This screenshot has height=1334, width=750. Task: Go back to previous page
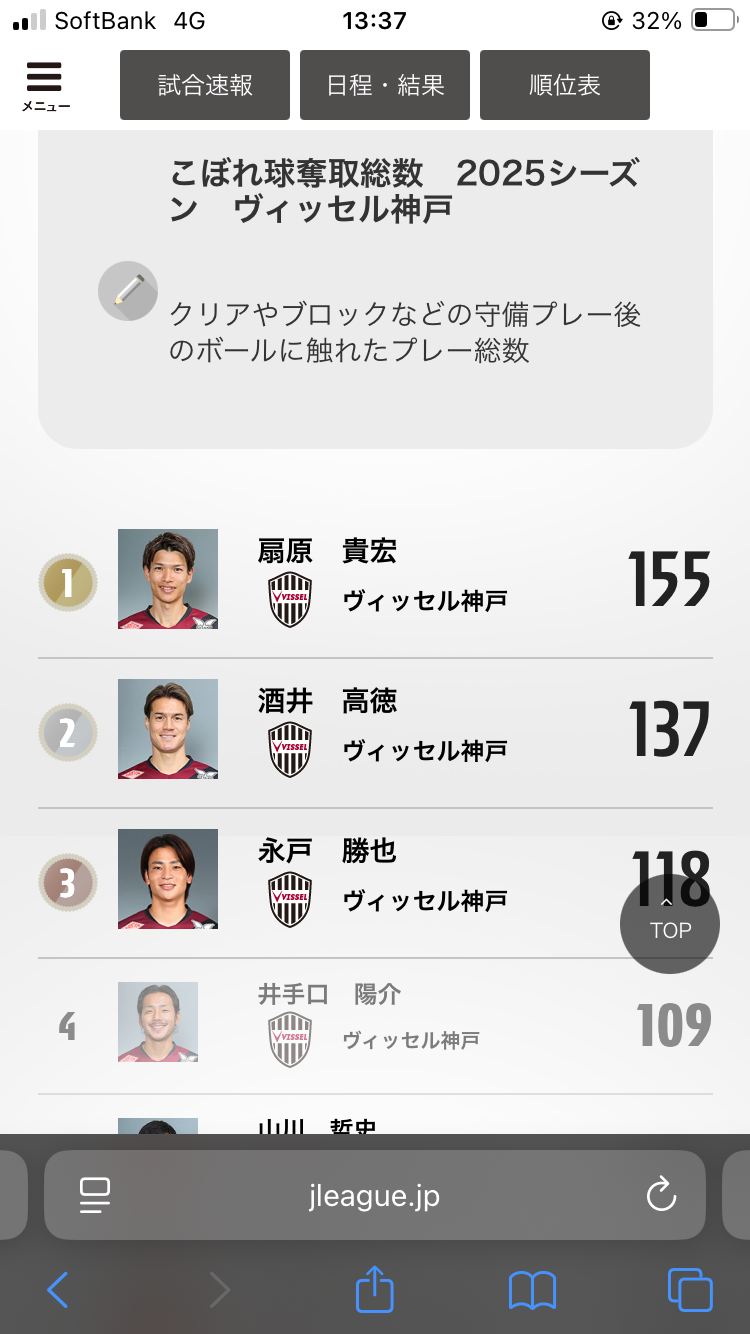pyautogui.click(x=58, y=1290)
